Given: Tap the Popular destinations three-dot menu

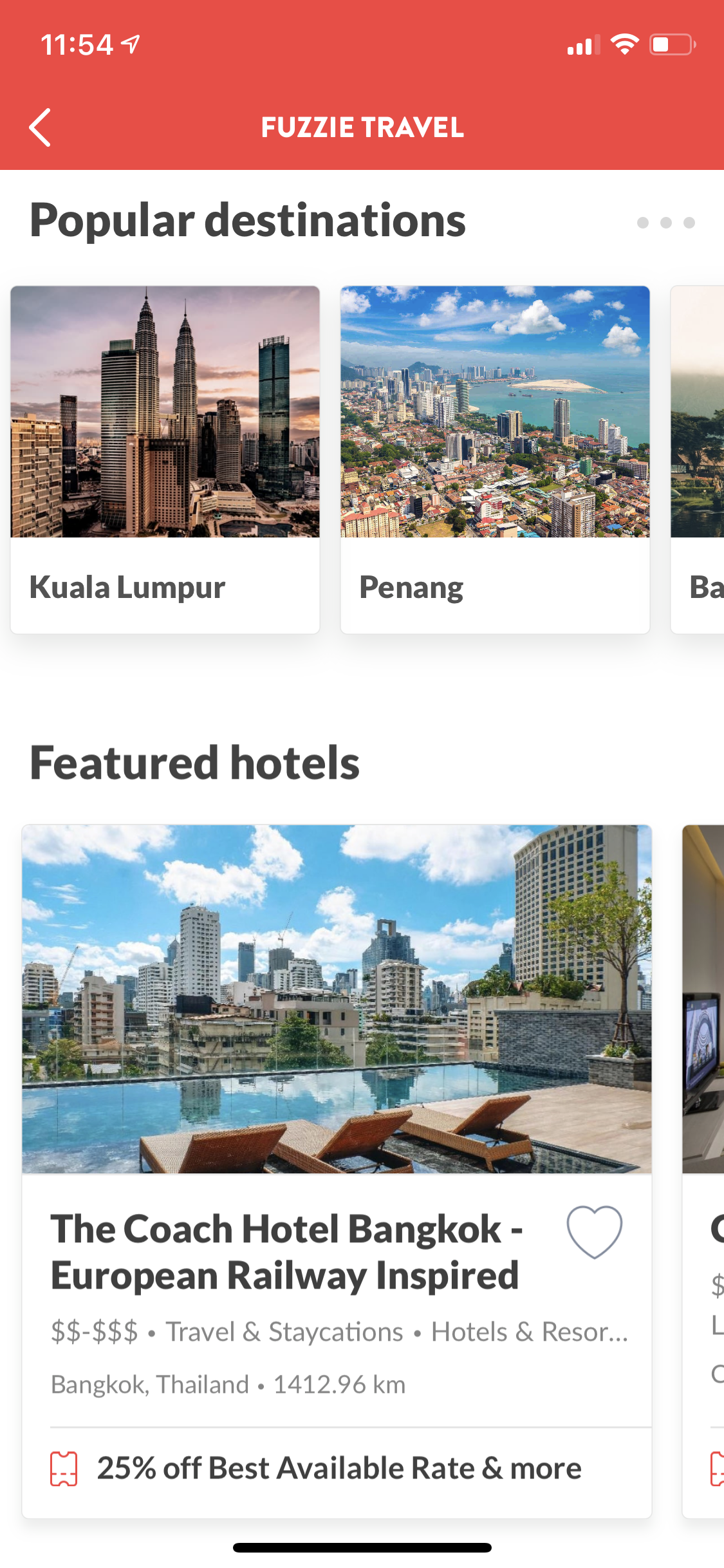Looking at the screenshot, I should [x=665, y=223].
